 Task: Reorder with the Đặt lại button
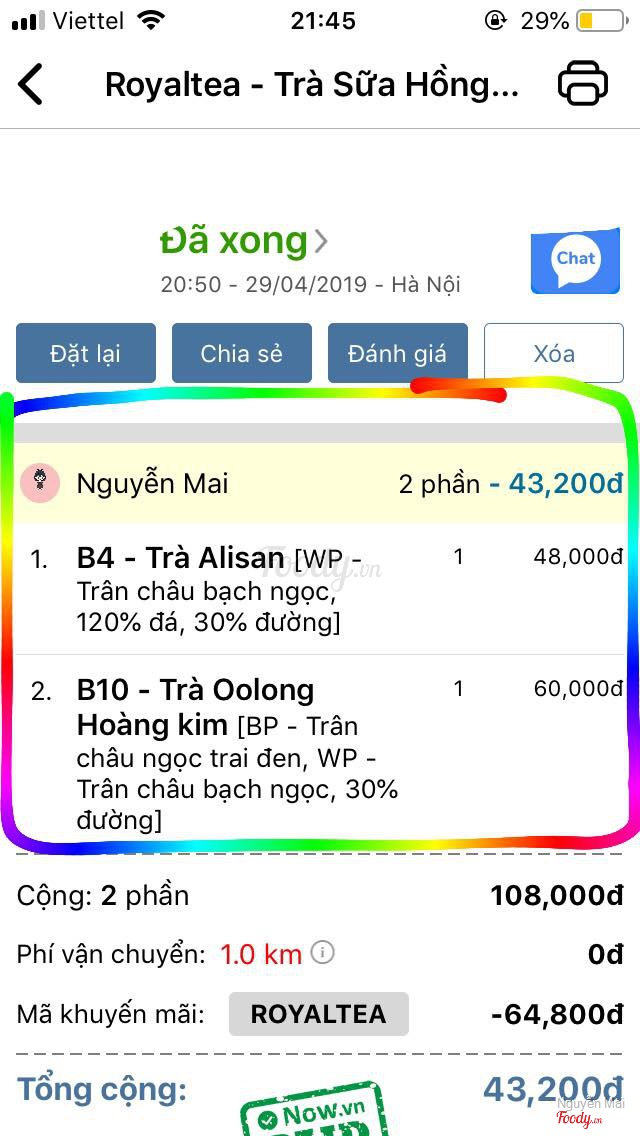click(86, 353)
